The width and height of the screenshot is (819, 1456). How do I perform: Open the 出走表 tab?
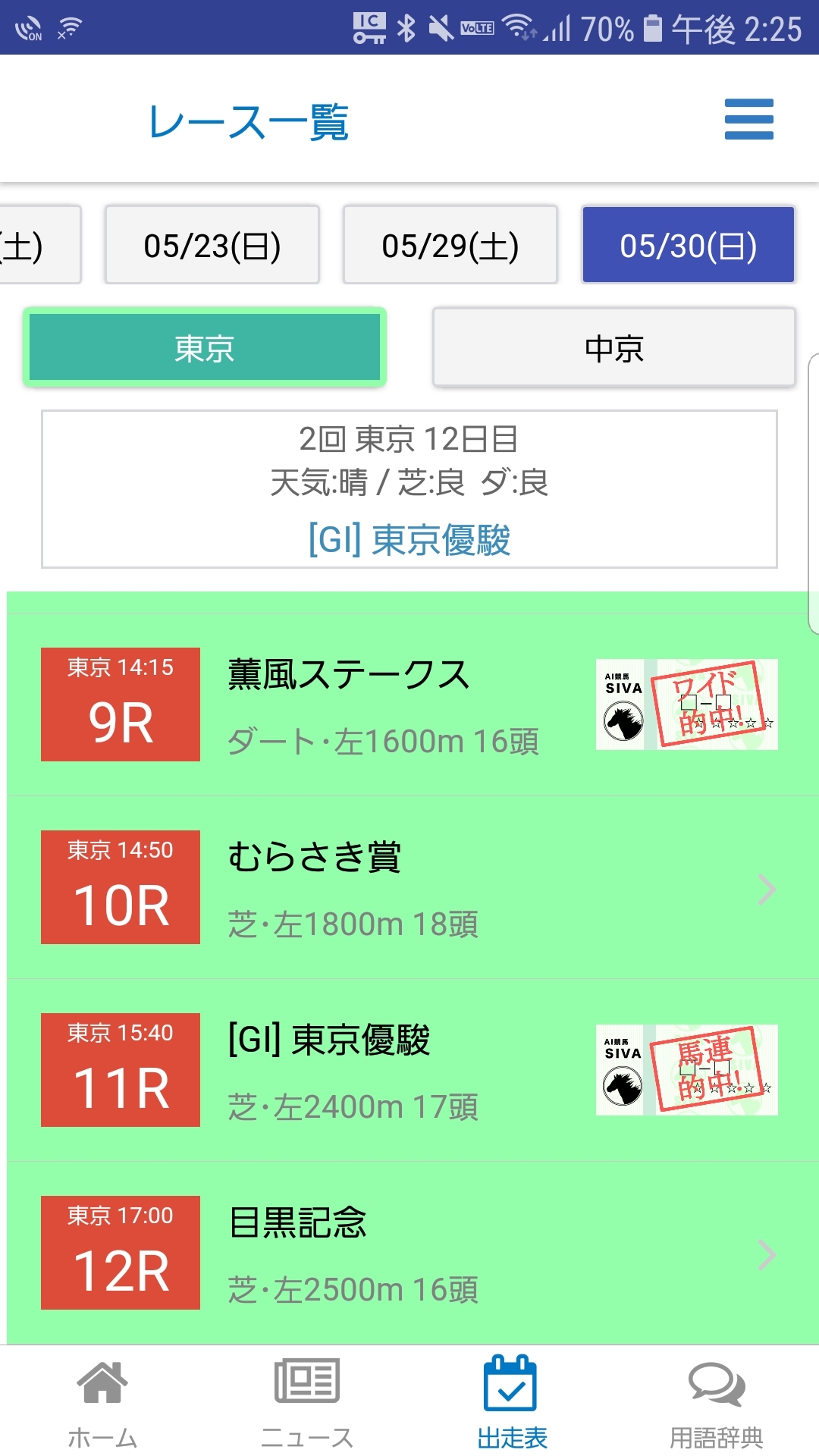[x=512, y=1402]
